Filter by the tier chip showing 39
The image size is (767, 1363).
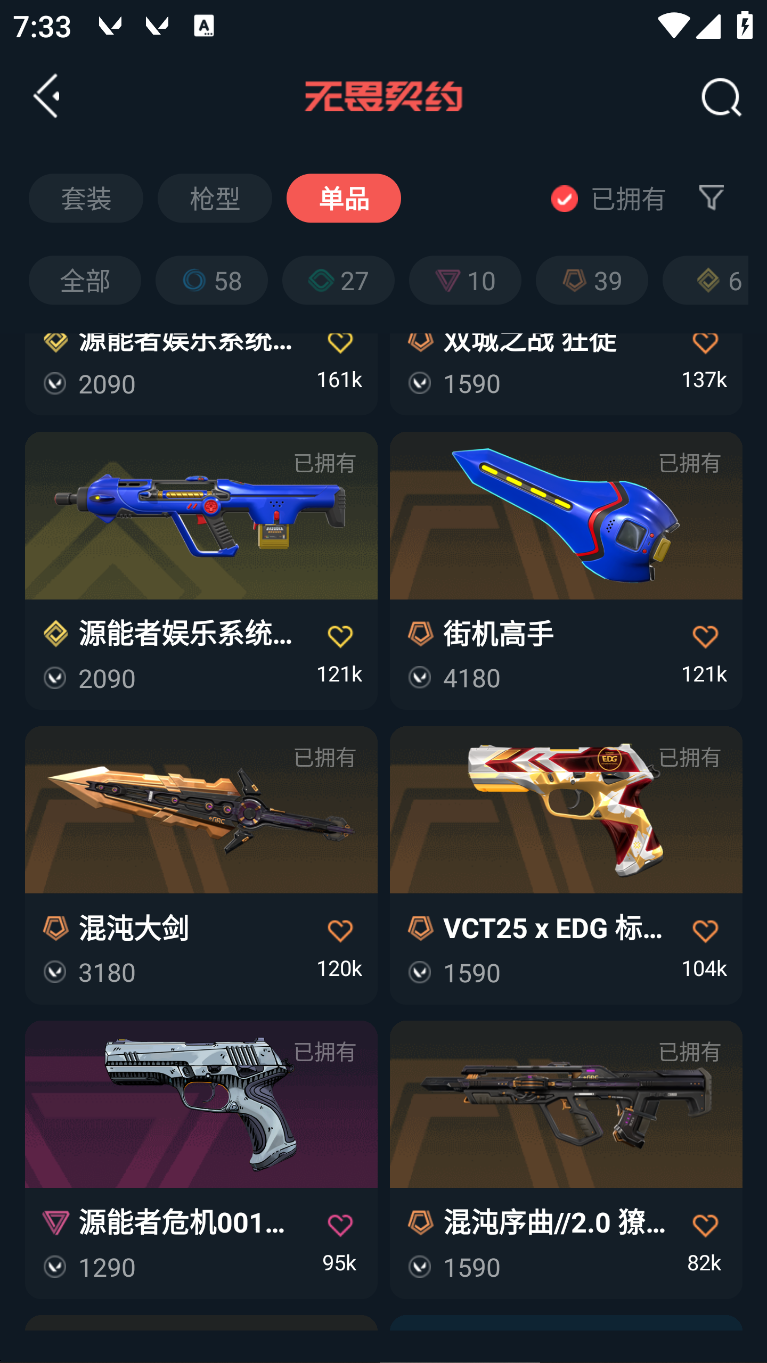coord(592,281)
